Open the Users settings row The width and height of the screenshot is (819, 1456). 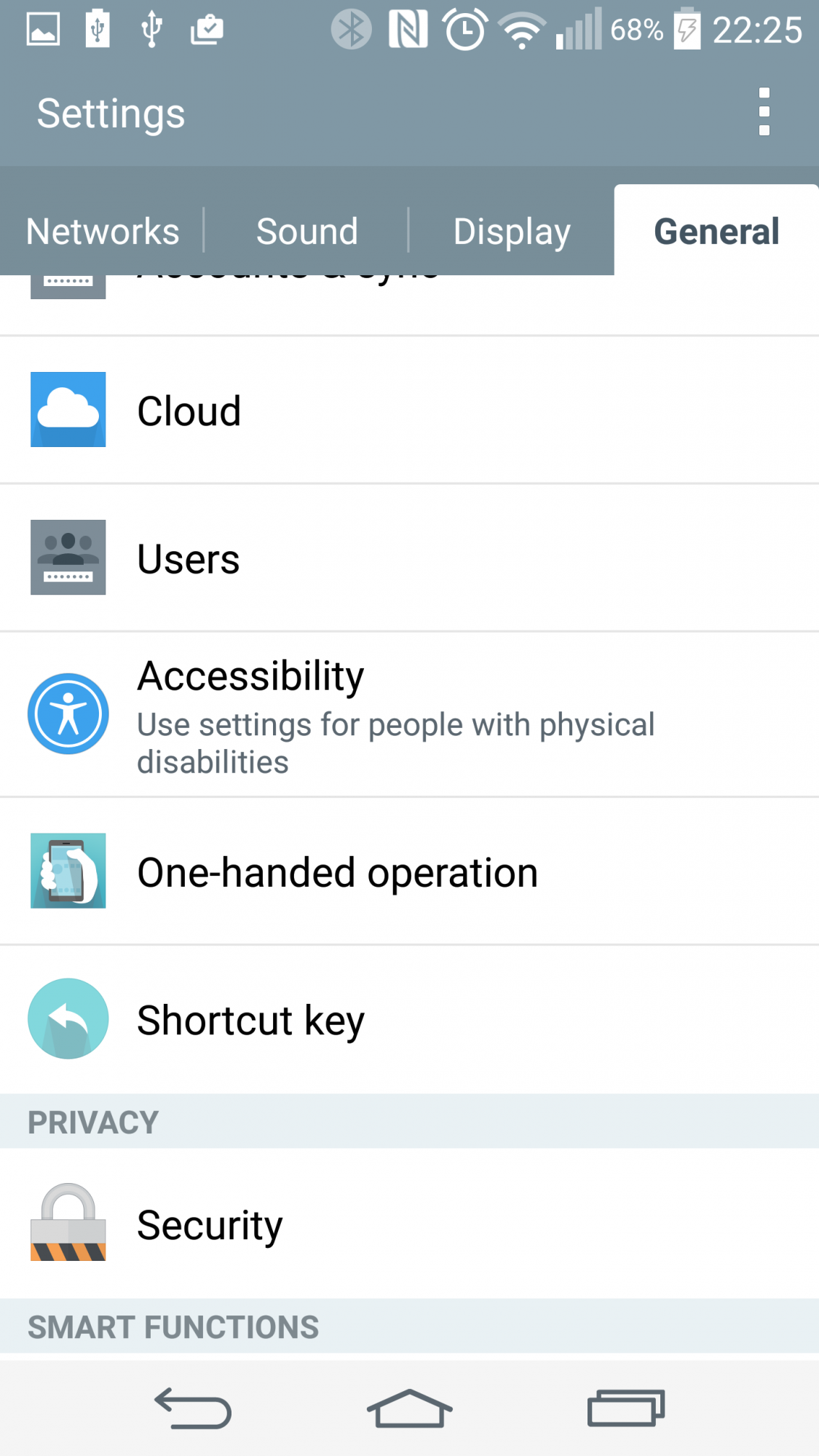[x=409, y=558]
